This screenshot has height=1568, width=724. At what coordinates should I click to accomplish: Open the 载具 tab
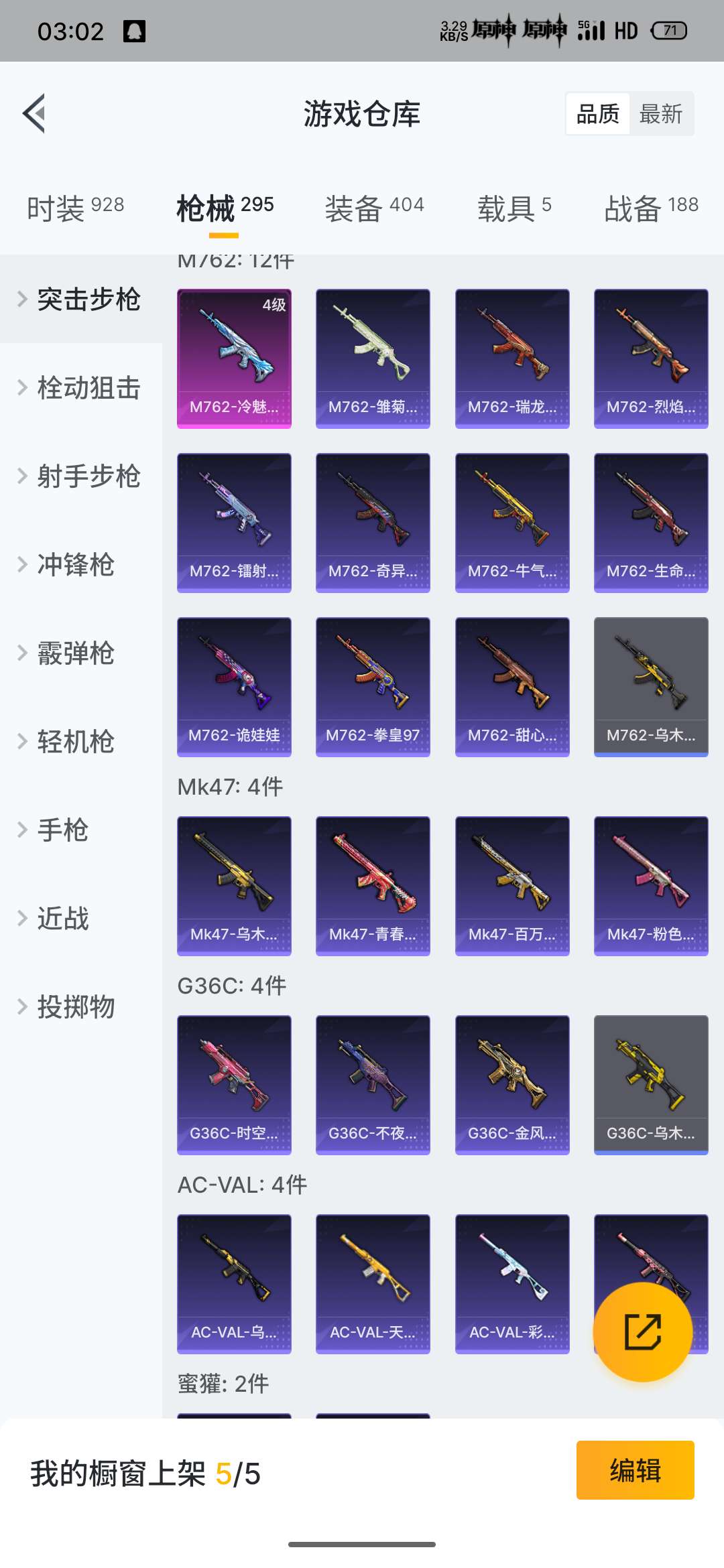point(514,208)
